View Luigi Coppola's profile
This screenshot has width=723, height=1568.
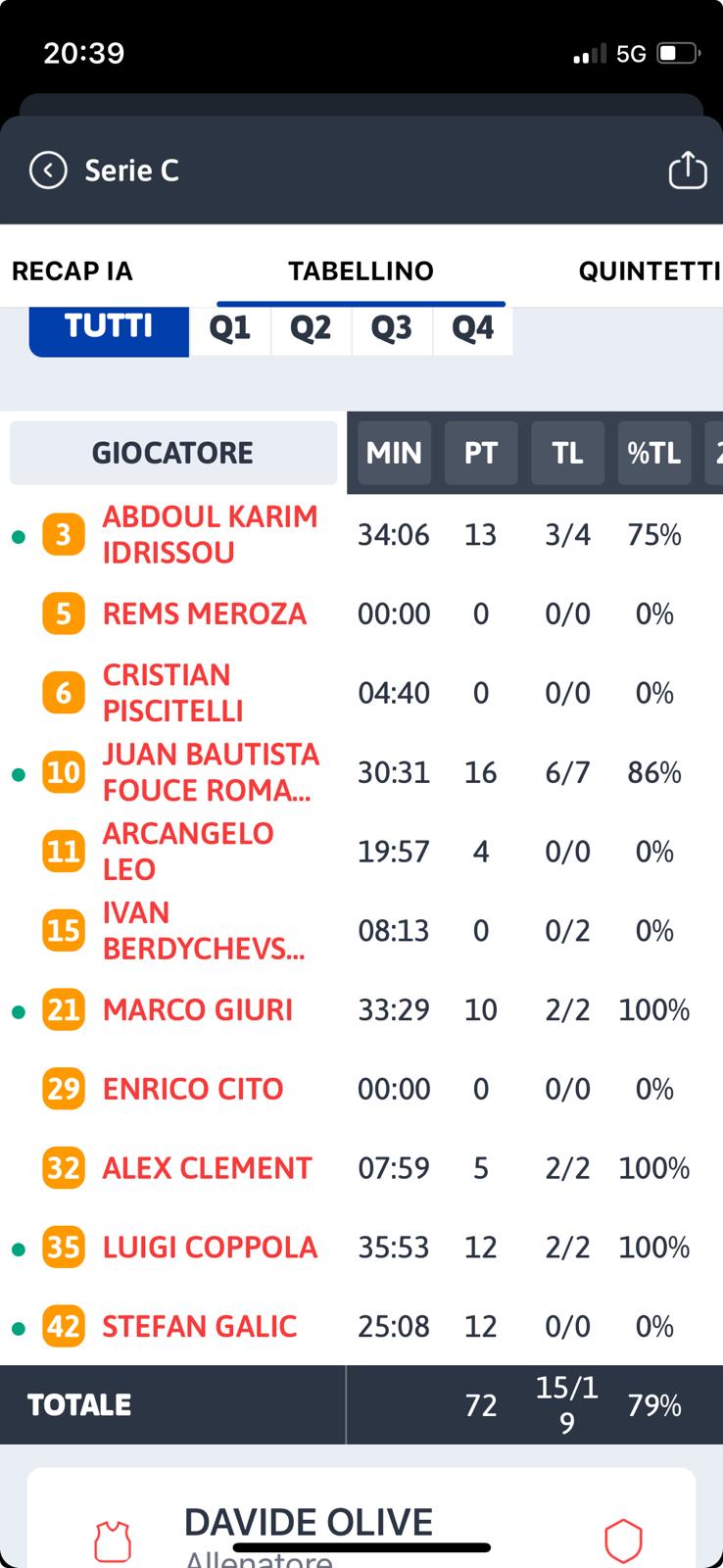pyautogui.click(x=210, y=1248)
